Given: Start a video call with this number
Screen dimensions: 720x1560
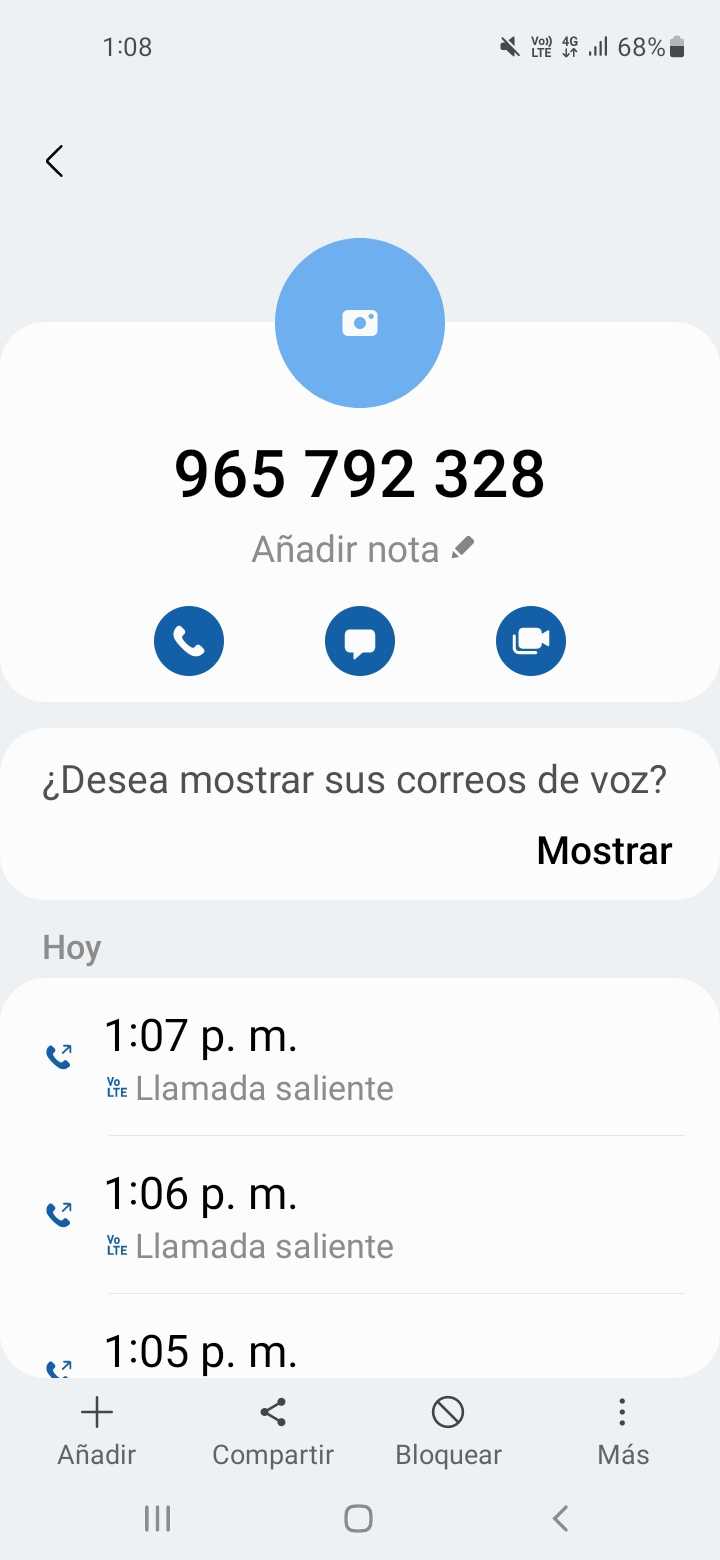Looking at the screenshot, I should click(531, 641).
